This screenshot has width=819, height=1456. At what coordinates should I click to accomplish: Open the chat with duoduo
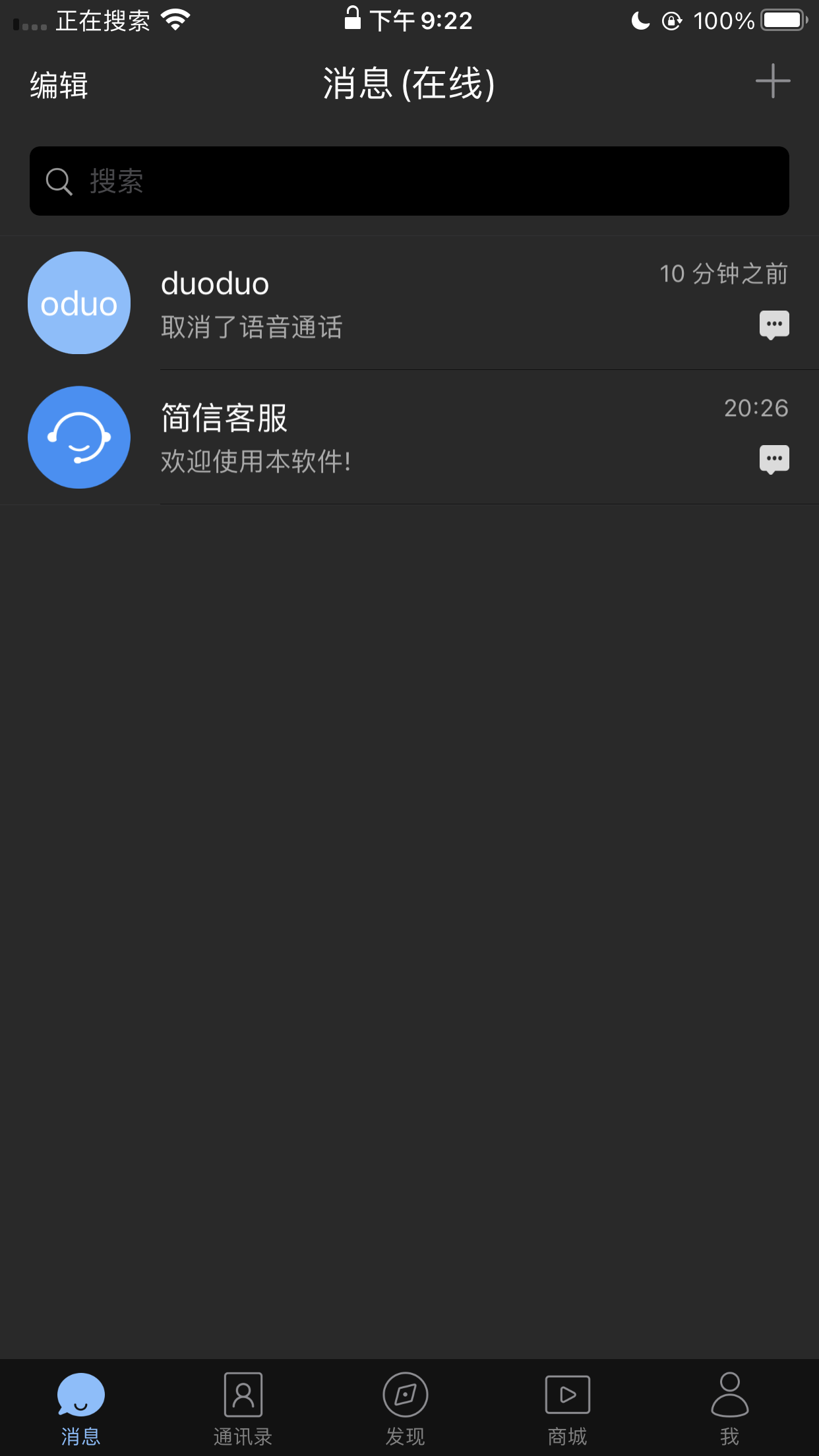point(409,303)
